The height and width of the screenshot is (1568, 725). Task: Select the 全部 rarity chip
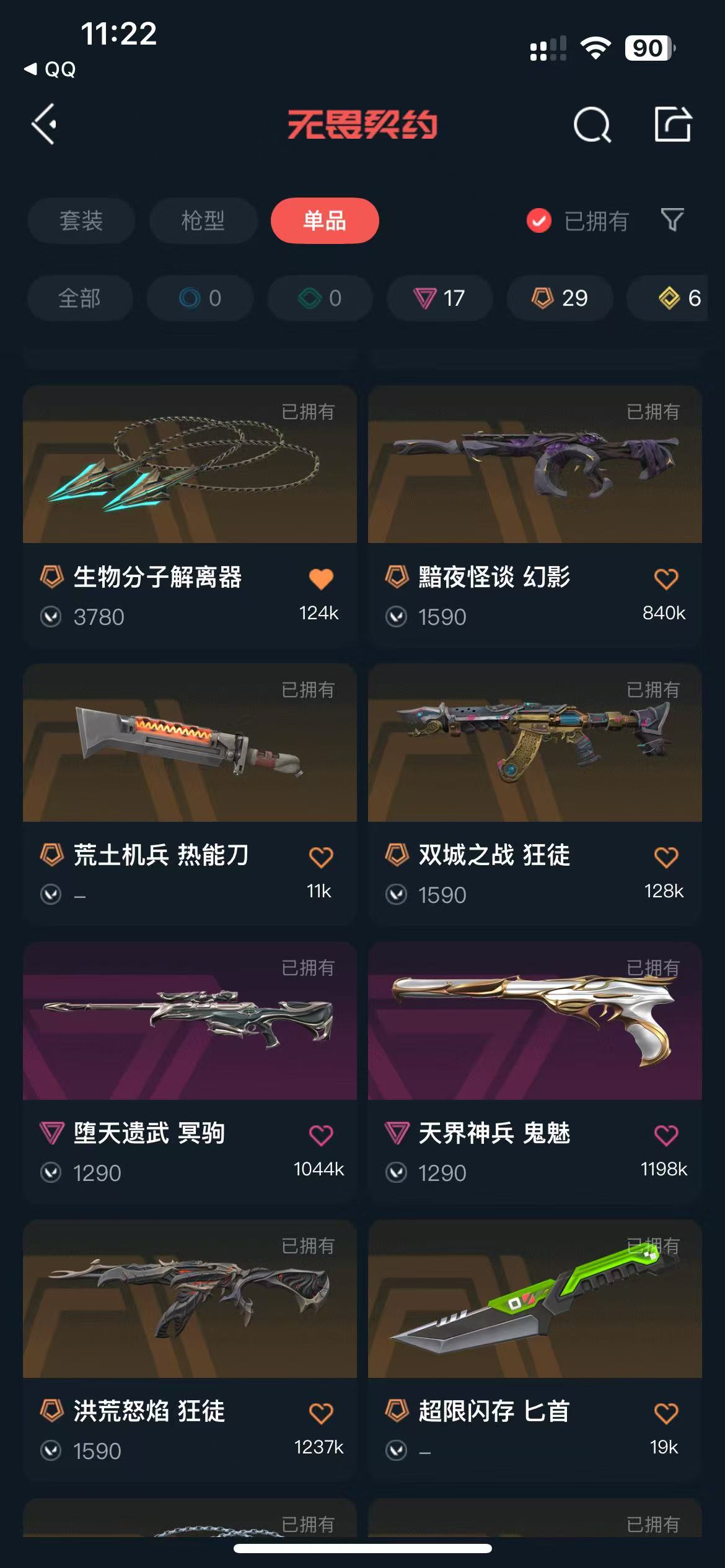click(80, 298)
